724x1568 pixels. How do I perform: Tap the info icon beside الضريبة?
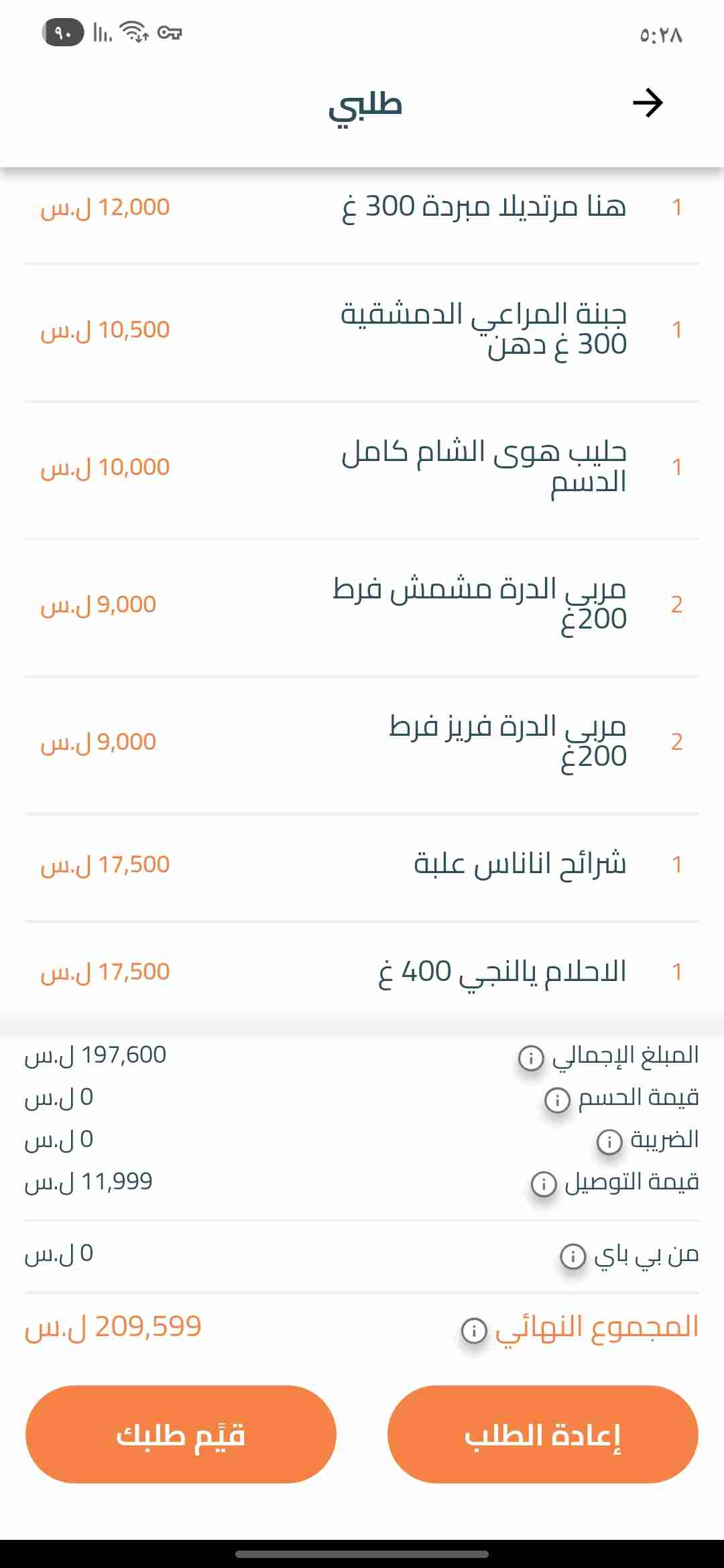click(609, 1142)
